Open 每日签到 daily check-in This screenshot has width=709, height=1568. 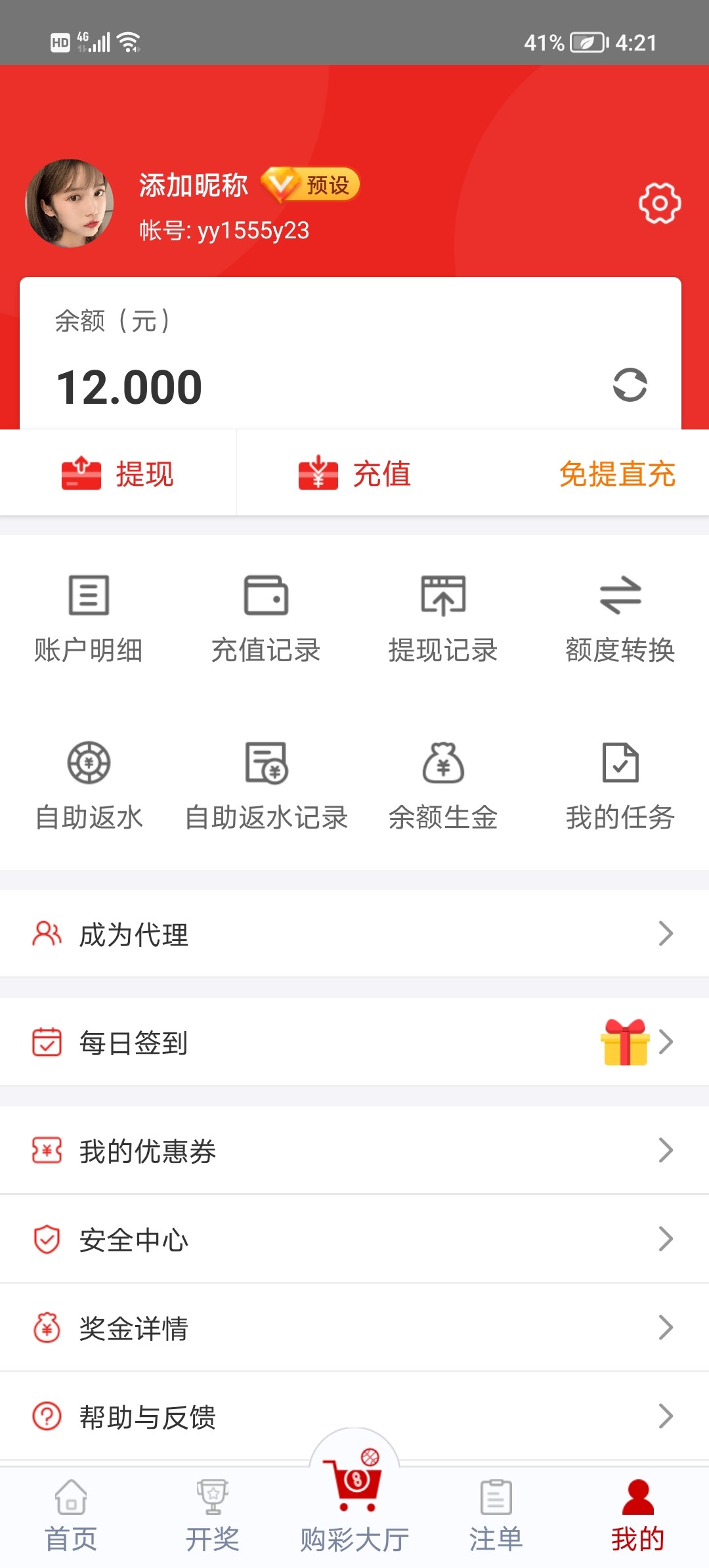354,1042
